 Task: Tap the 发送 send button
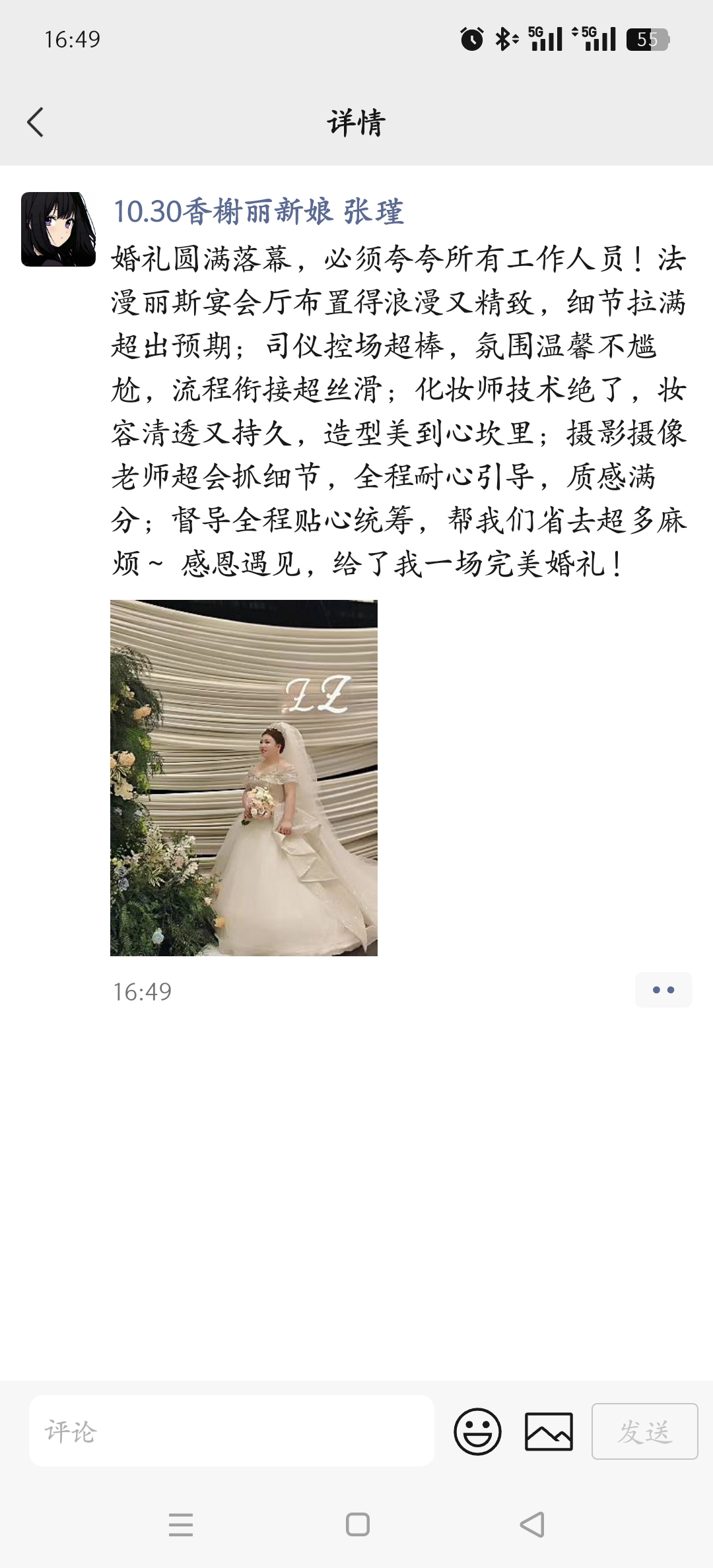tap(644, 1431)
